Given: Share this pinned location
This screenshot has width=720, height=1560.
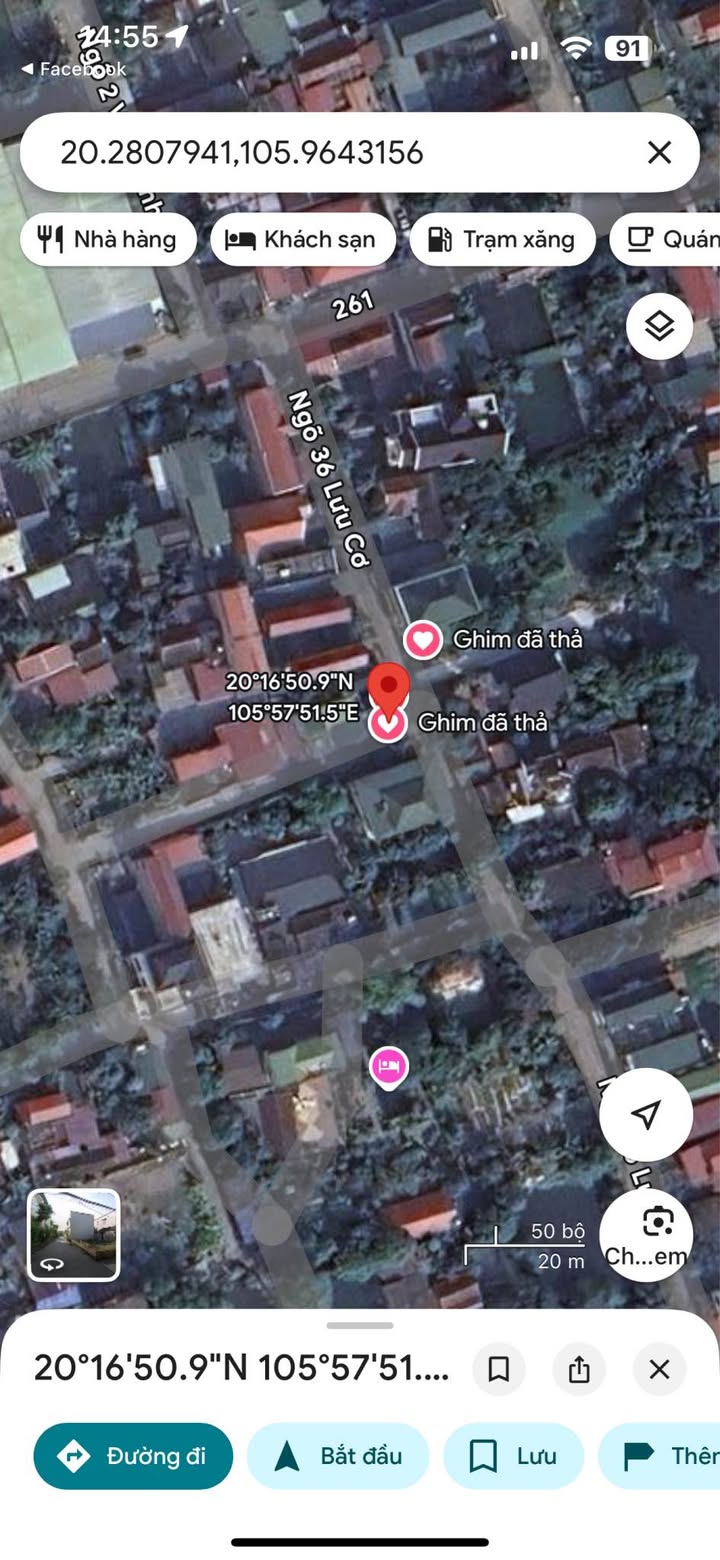Looking at the screenshot, I should [x=579, y=1369].
